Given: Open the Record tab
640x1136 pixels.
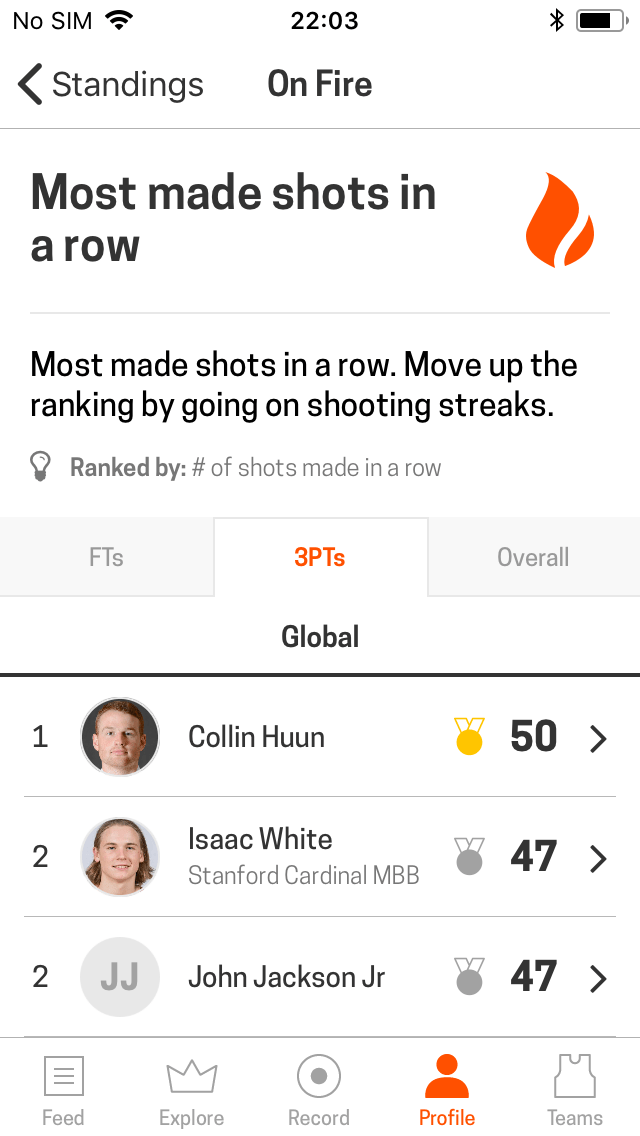Looking at the screenshot, I should point(319,1091).
